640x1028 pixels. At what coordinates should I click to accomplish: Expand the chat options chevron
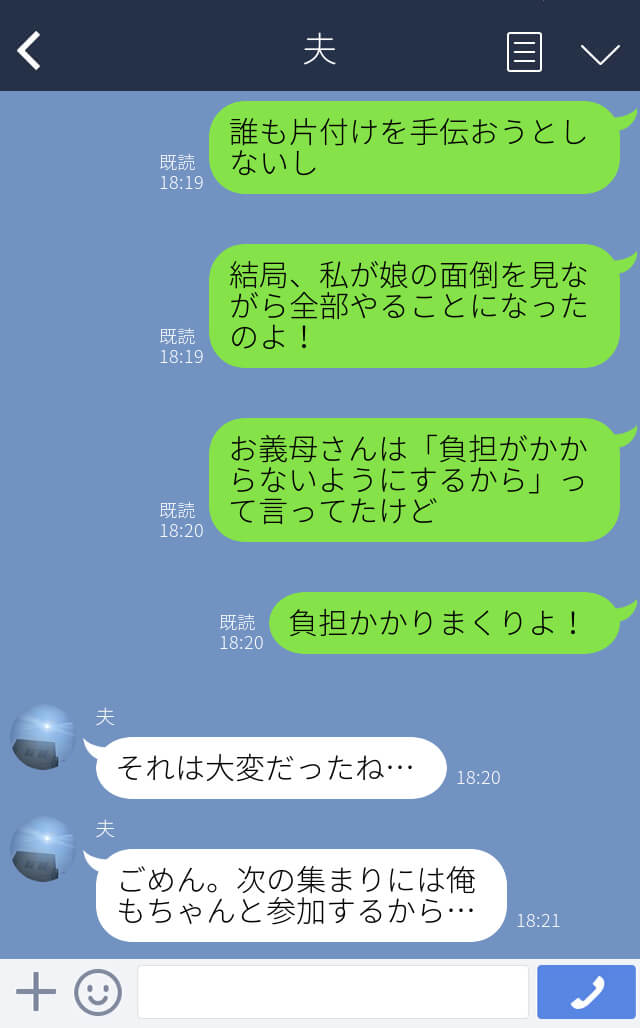pos(600,54)
